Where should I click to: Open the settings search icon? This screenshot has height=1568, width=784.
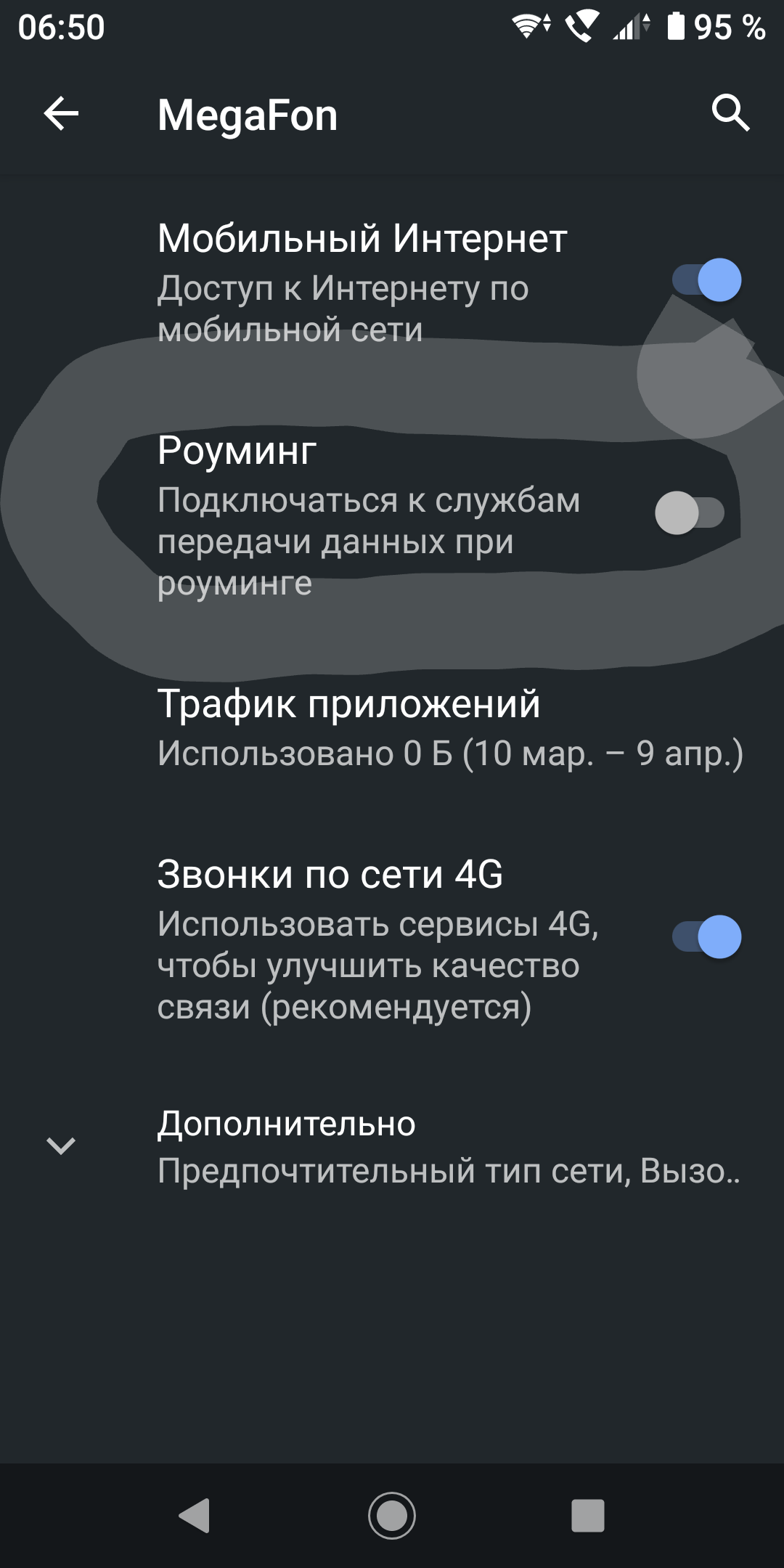[730, 113]
